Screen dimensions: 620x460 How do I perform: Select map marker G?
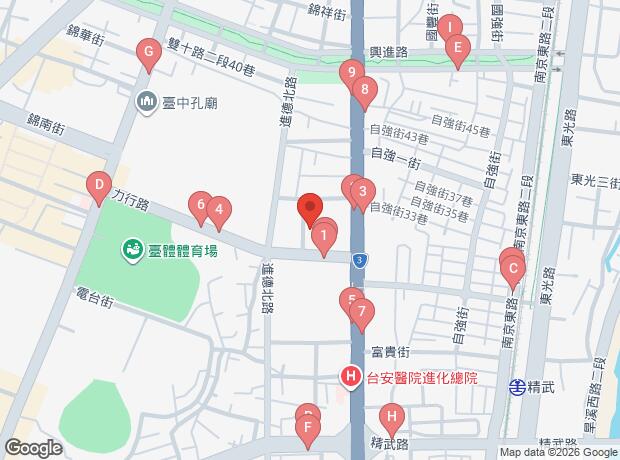(149, 52)
